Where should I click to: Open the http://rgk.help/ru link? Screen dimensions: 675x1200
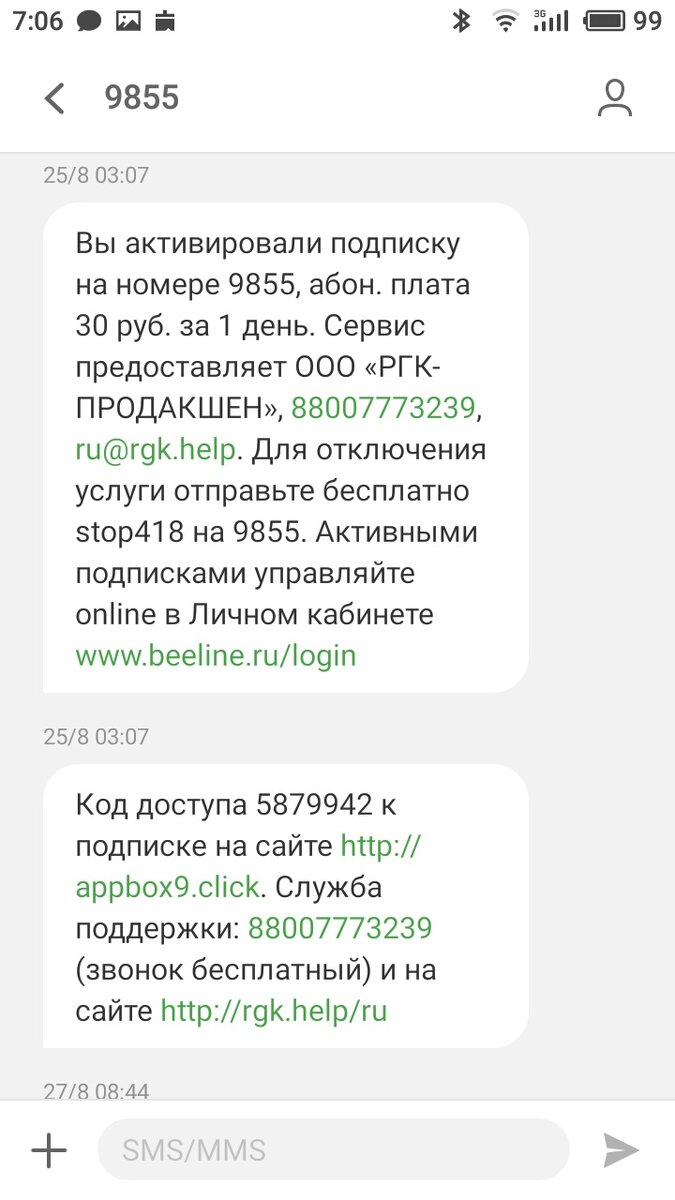tap(274, 1011)
